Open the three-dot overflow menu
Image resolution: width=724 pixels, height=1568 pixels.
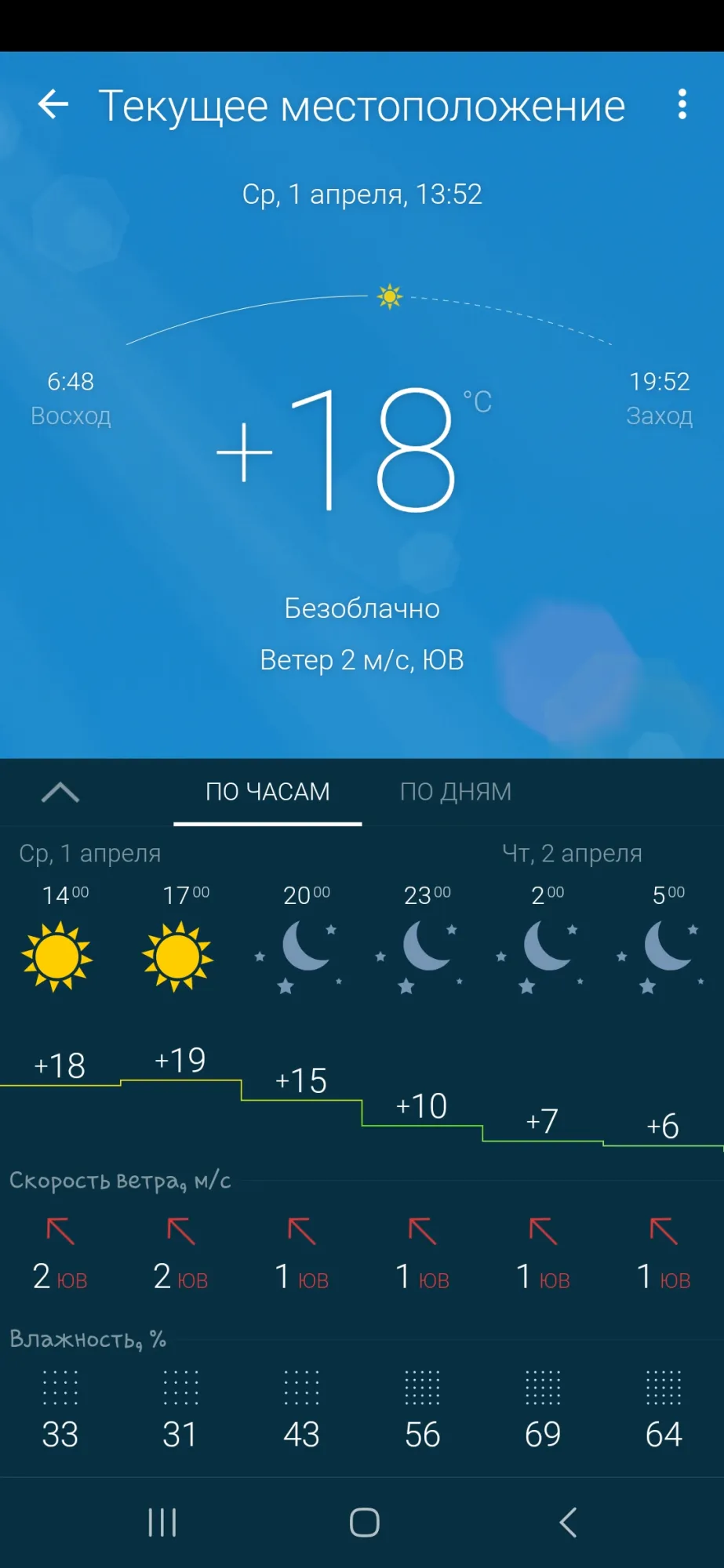pos(682,104)
